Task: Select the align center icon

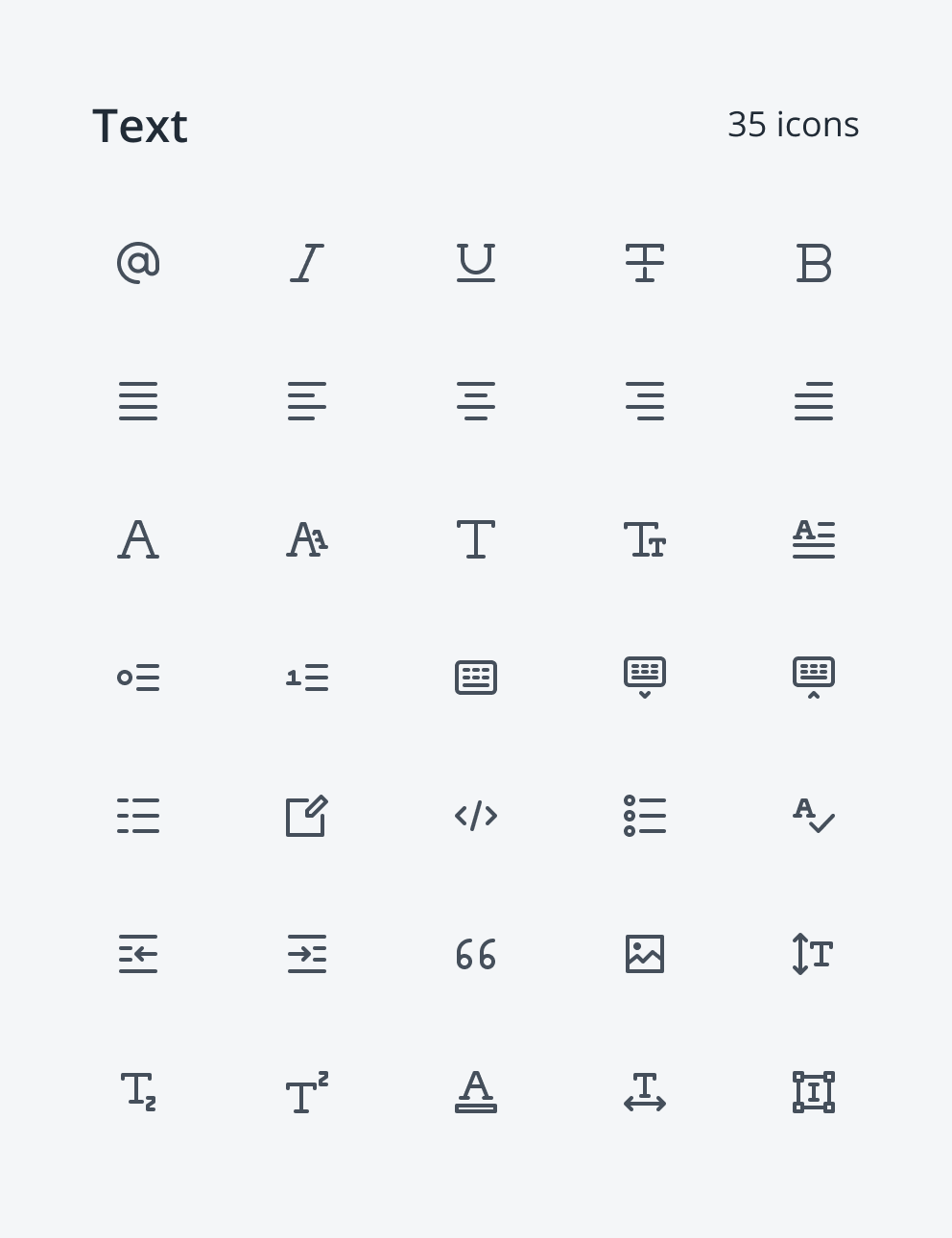Action: tap(476, 401)
